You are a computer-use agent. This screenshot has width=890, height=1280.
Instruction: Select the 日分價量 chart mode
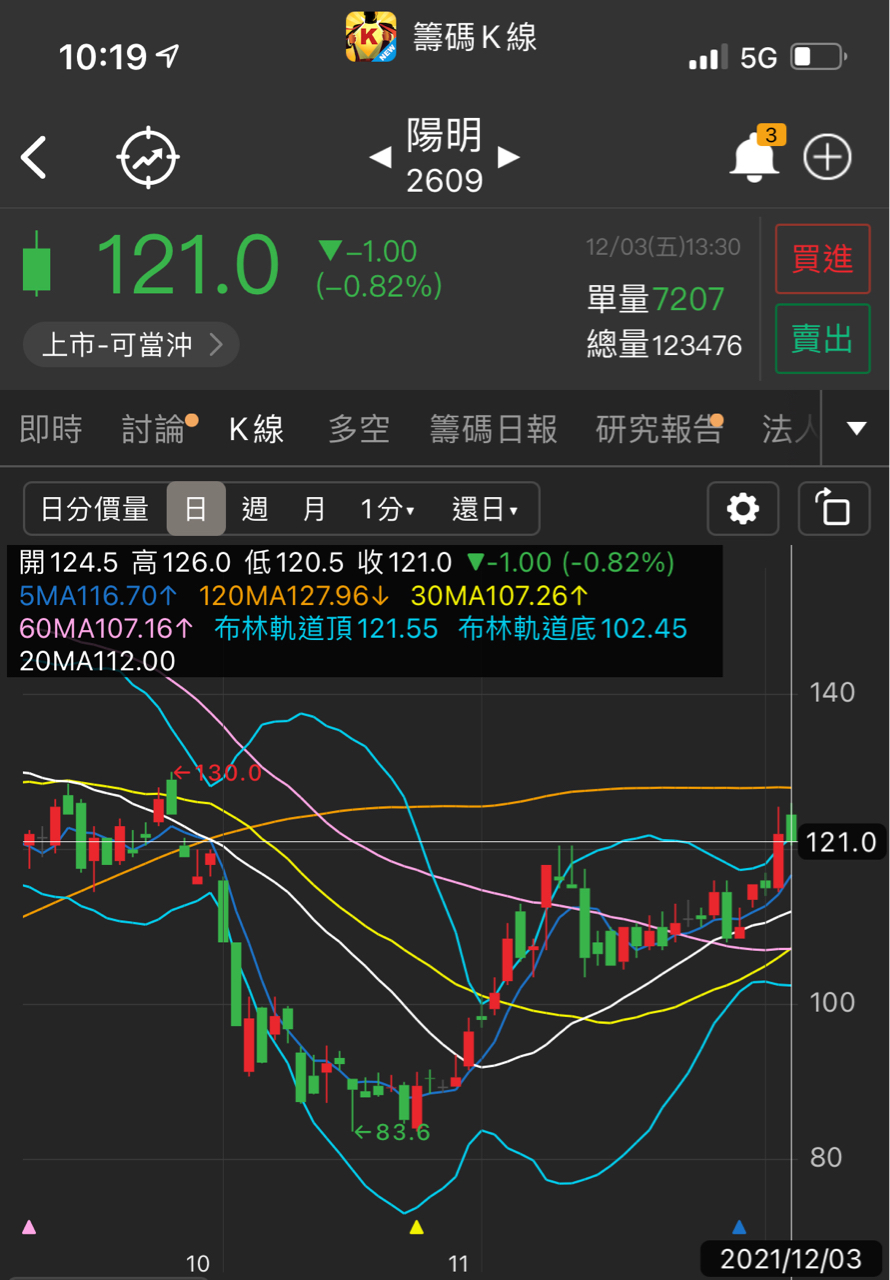(x=95, y=509)
